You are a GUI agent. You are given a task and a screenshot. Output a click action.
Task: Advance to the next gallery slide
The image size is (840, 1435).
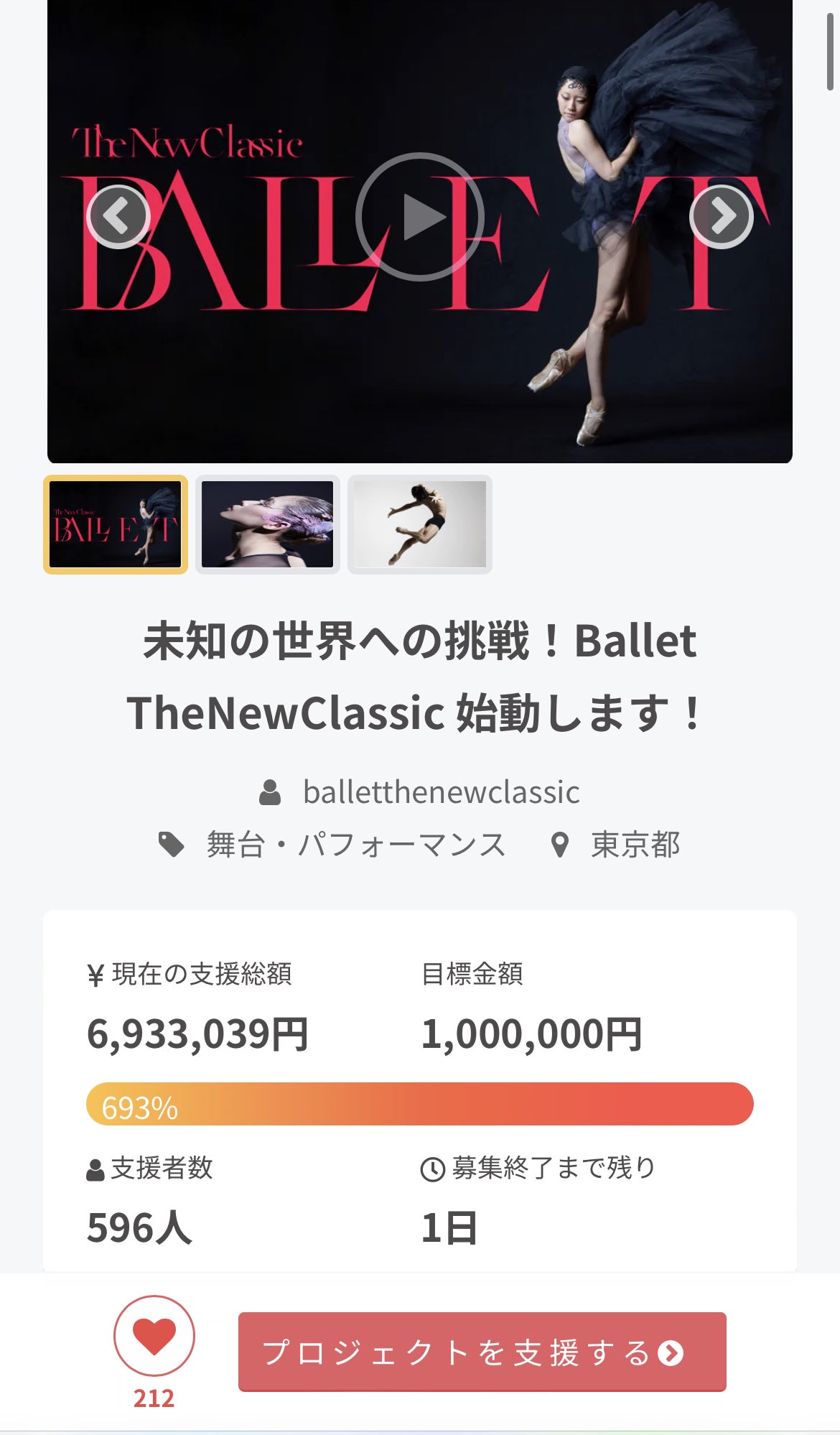pos(721,216)
